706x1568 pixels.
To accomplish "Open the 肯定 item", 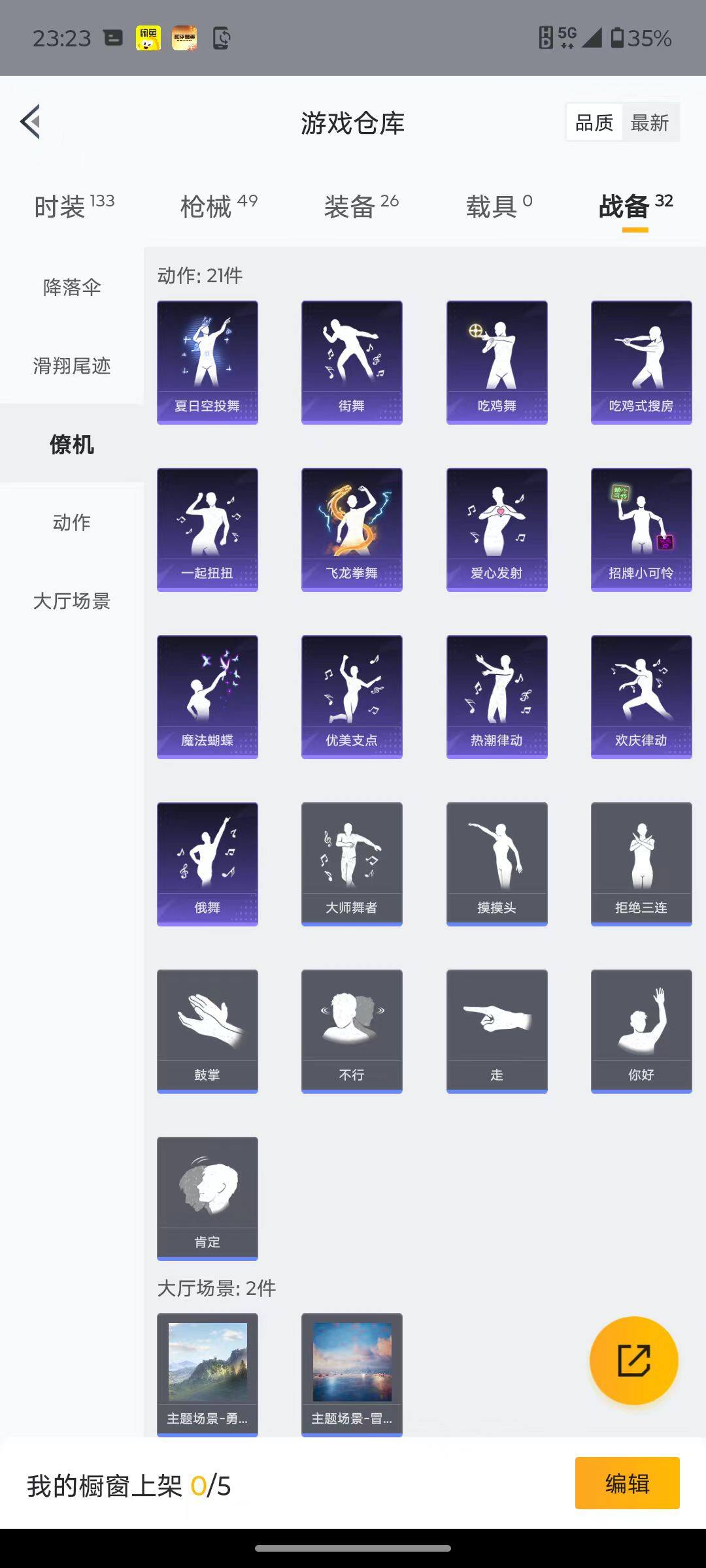I will (207, 1198).
